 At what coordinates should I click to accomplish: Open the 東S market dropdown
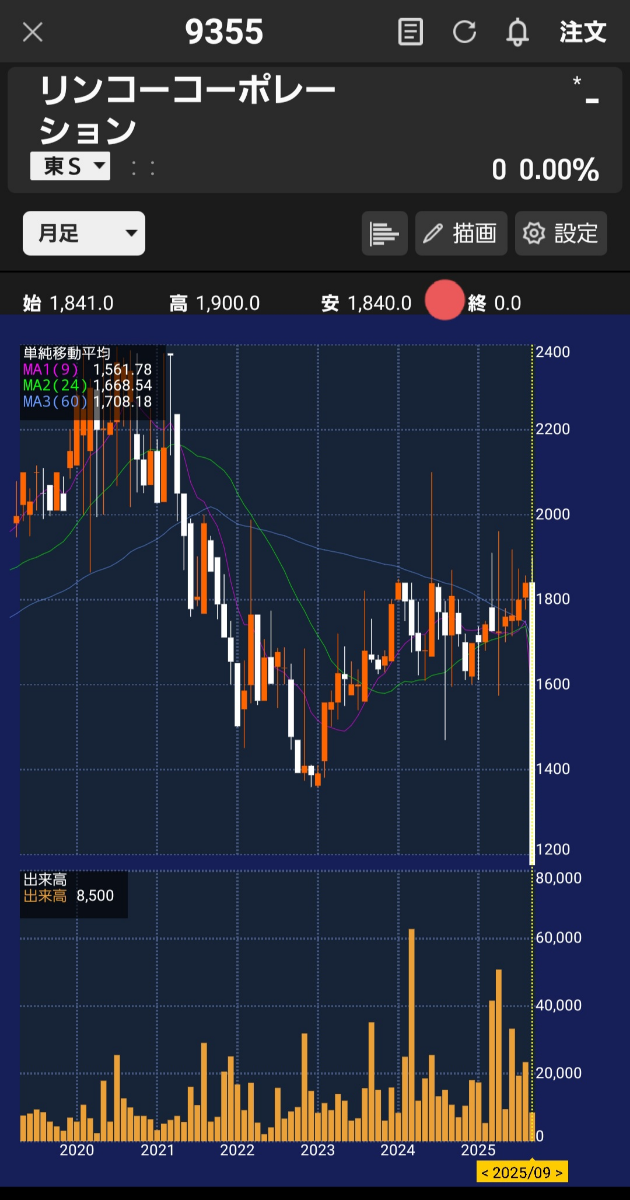coord(70,167)
